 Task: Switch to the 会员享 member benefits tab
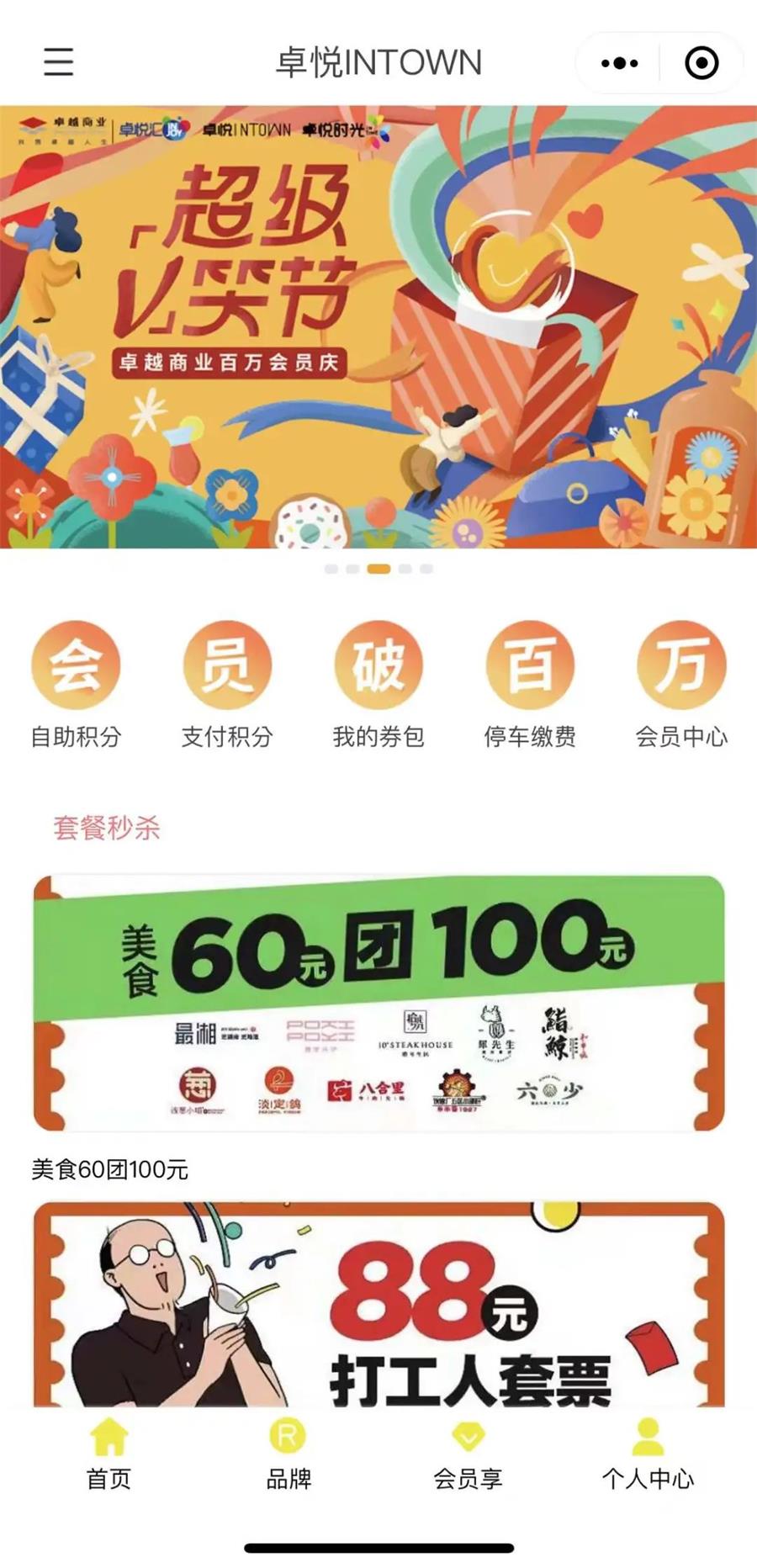pos(468,1454)
